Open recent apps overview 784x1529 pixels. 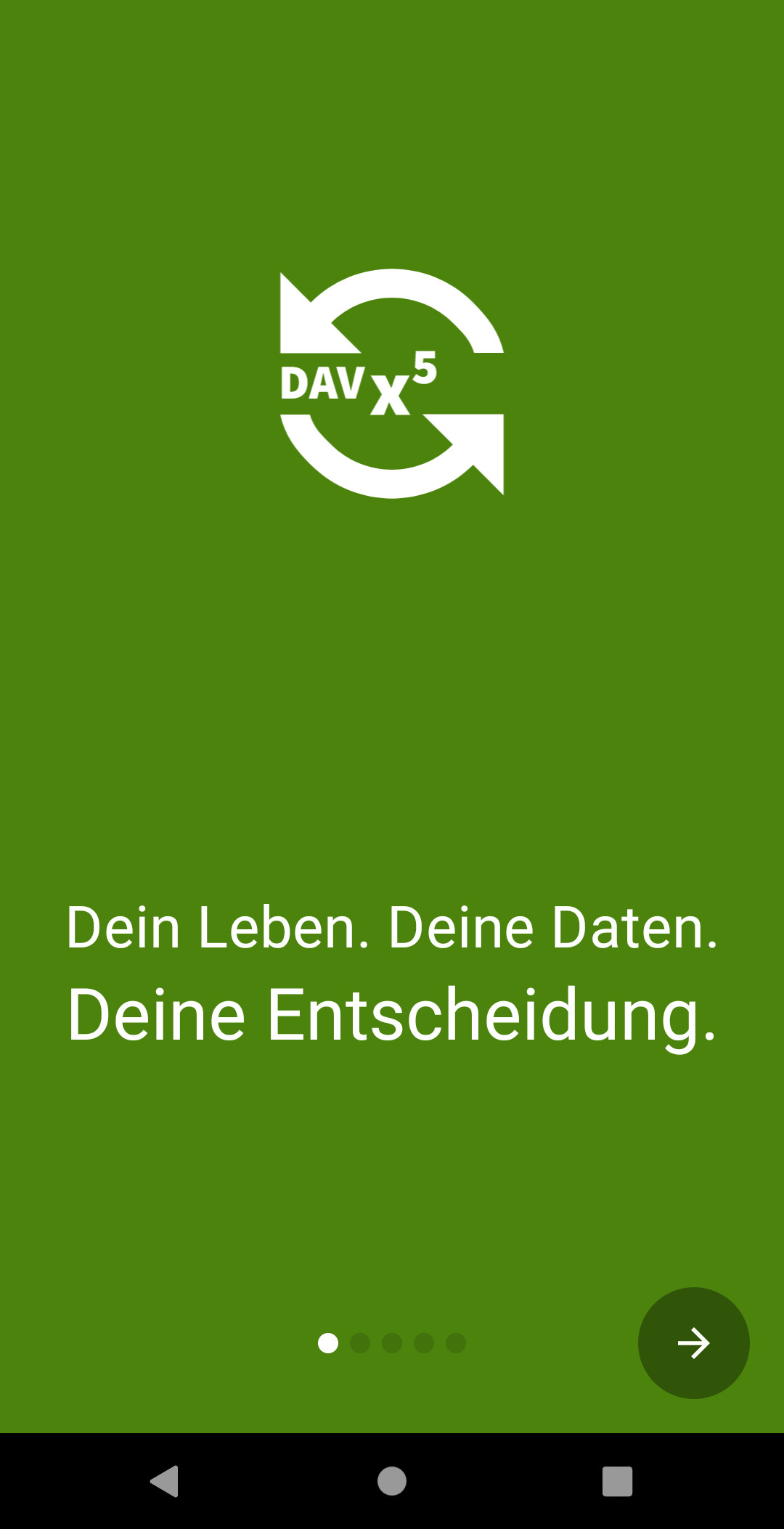pyautogui.click(x=617, y=1480)
